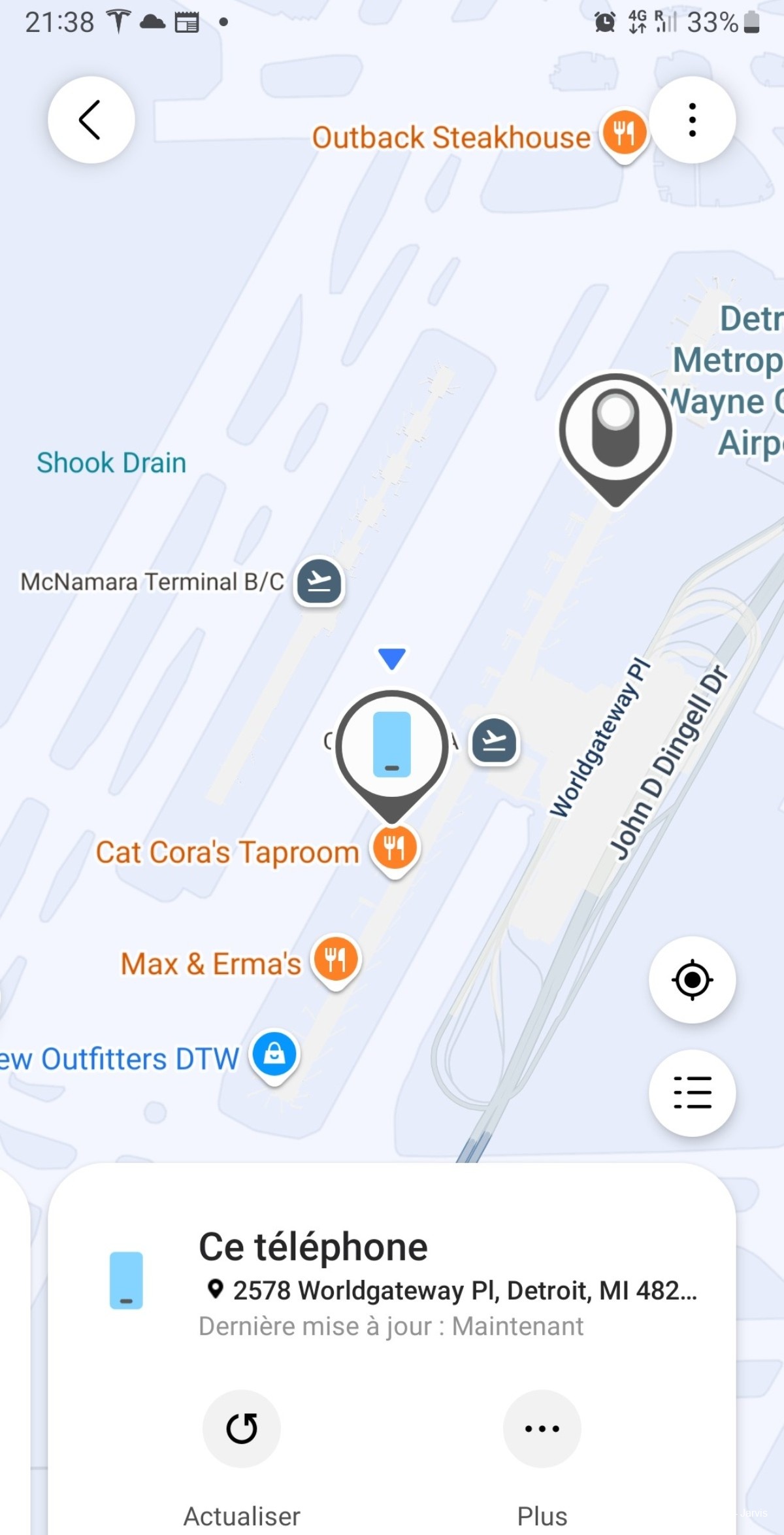784x1535 pixels.
Task: Select the phone marker on the map
Action: pyautogui.click(x=392, y=747)
